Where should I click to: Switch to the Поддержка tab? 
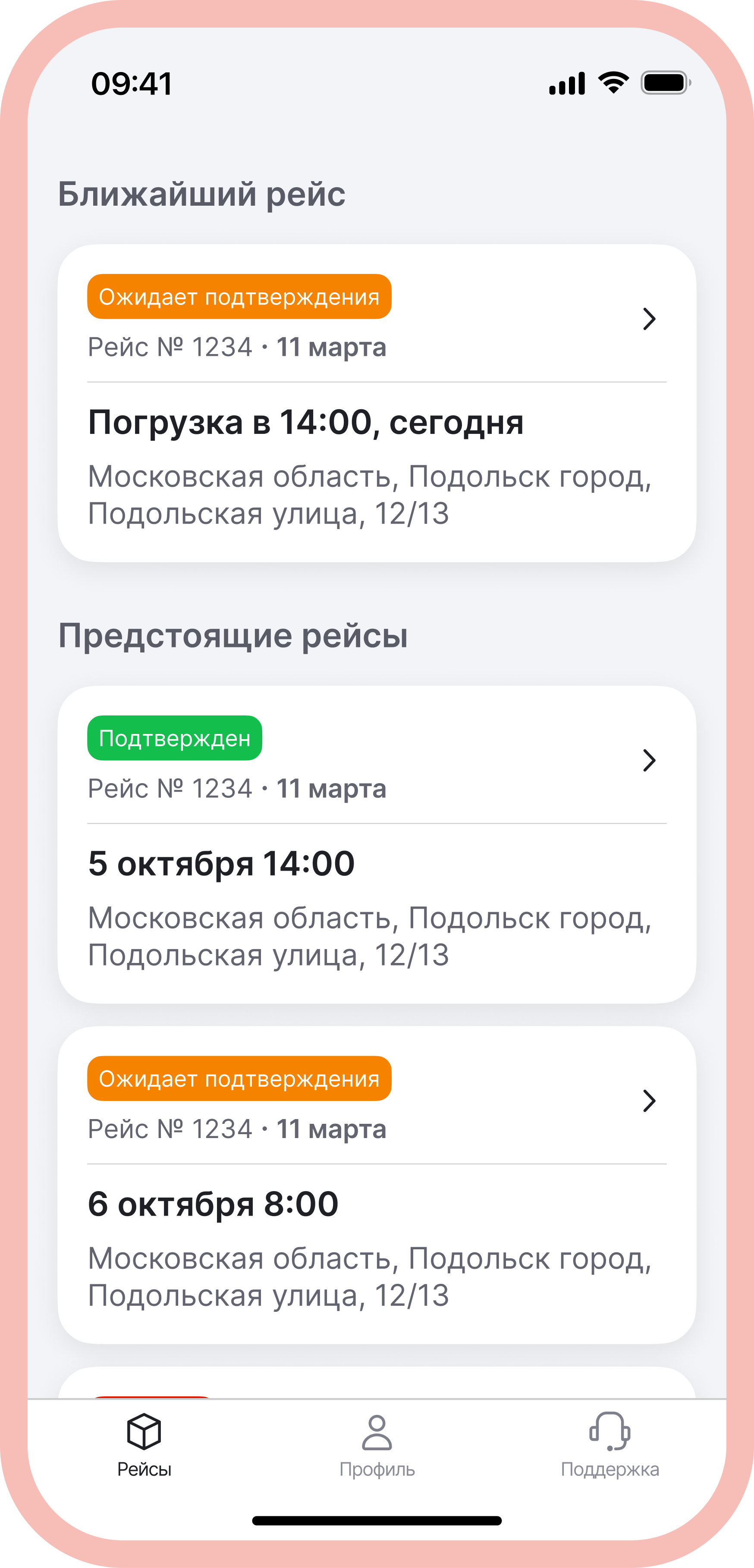(x=609, y=1445)
